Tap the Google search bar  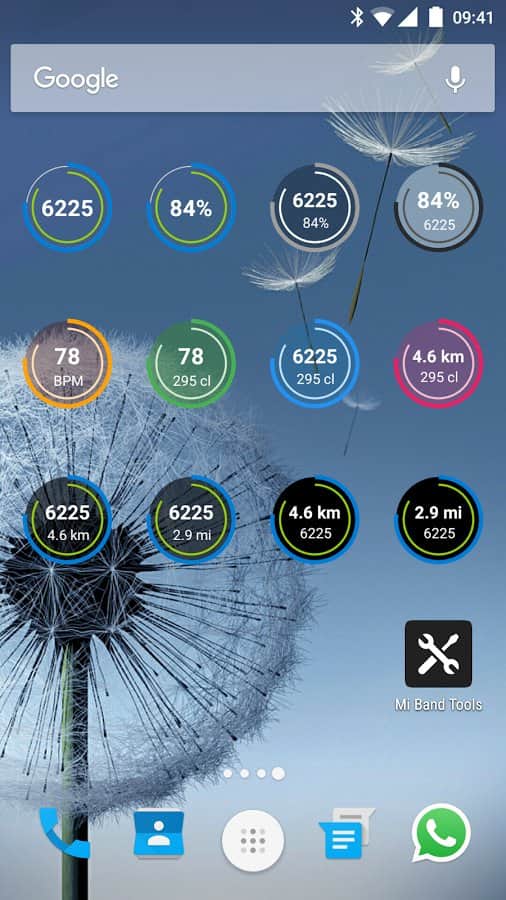[x=252, y=78]
